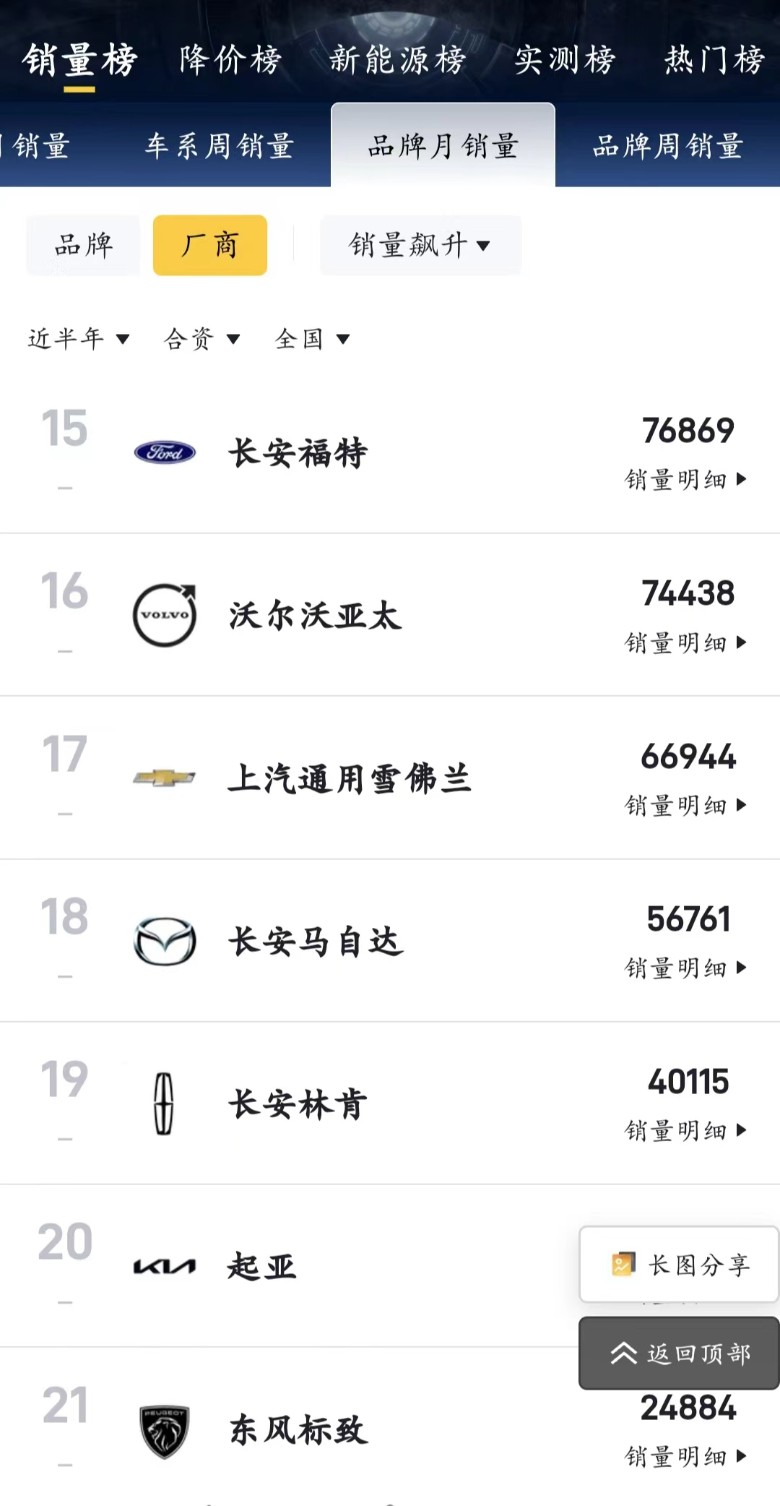Image resolution: width=780 pixels, height=1506 pixels.
Task: Tap 返回顶部 to return to top
Action: pyautogui.click(x=679, y=1353)
